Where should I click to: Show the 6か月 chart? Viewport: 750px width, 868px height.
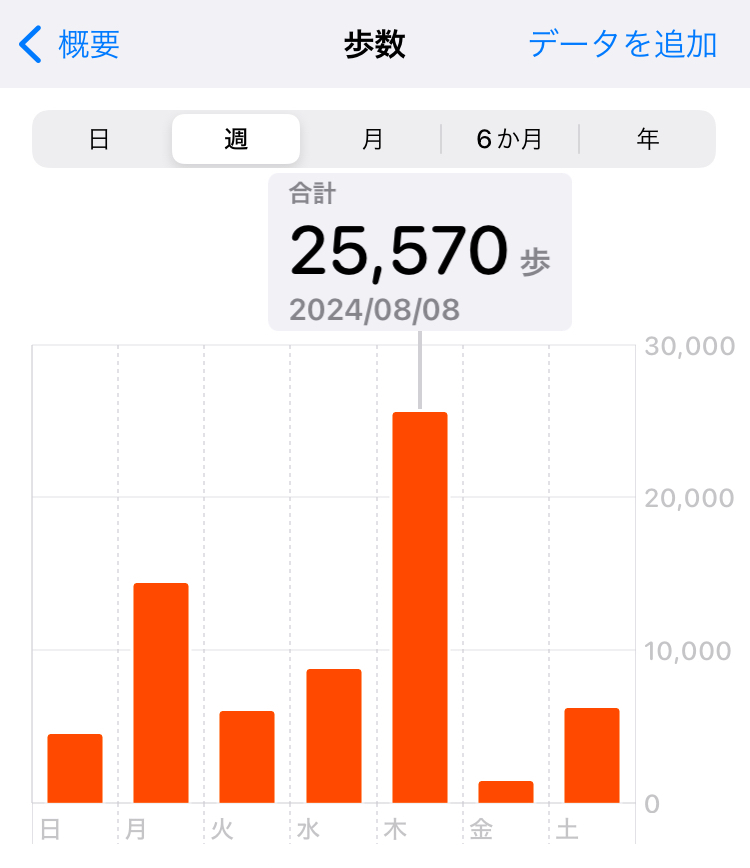tap(509, 139)
